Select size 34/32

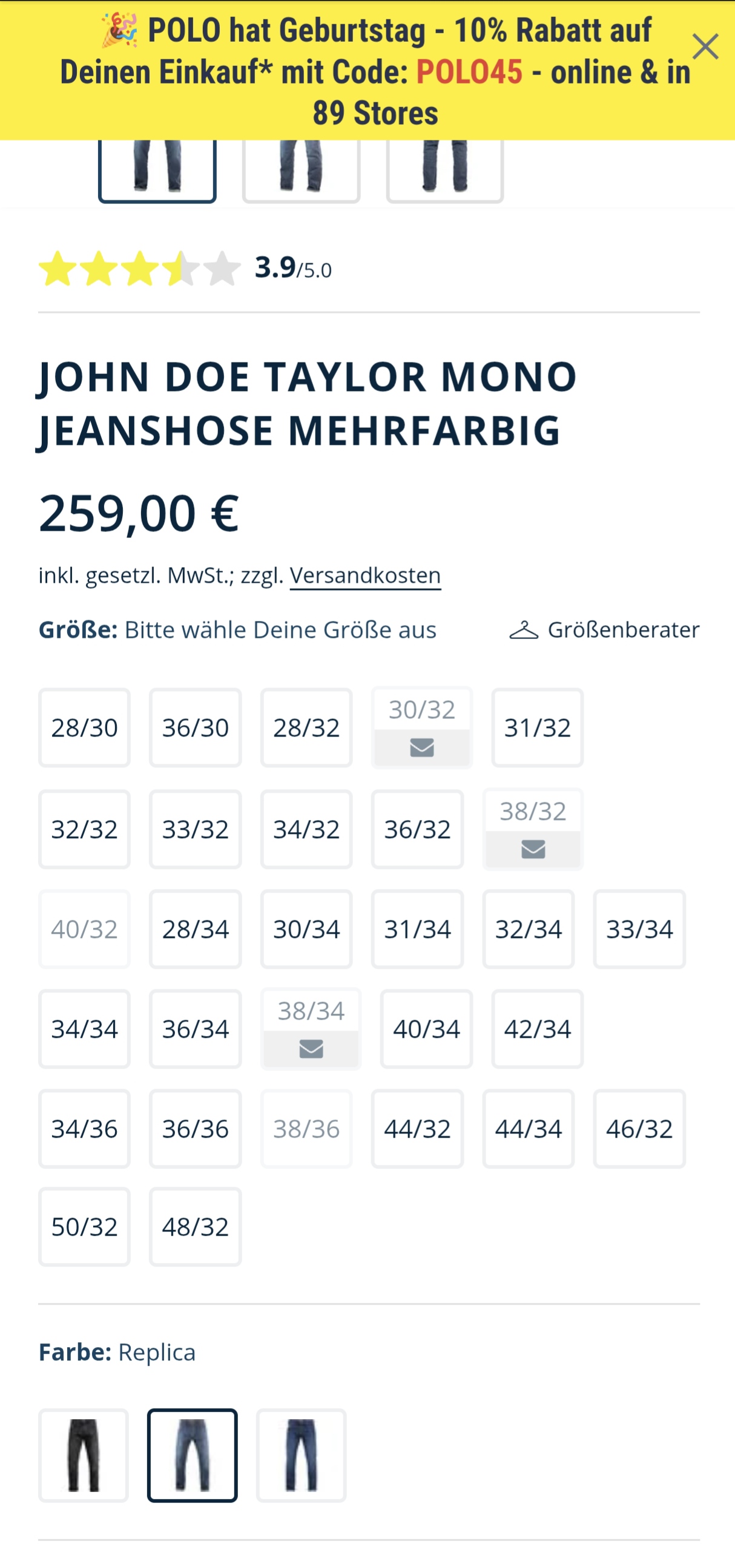coord(306,829)
